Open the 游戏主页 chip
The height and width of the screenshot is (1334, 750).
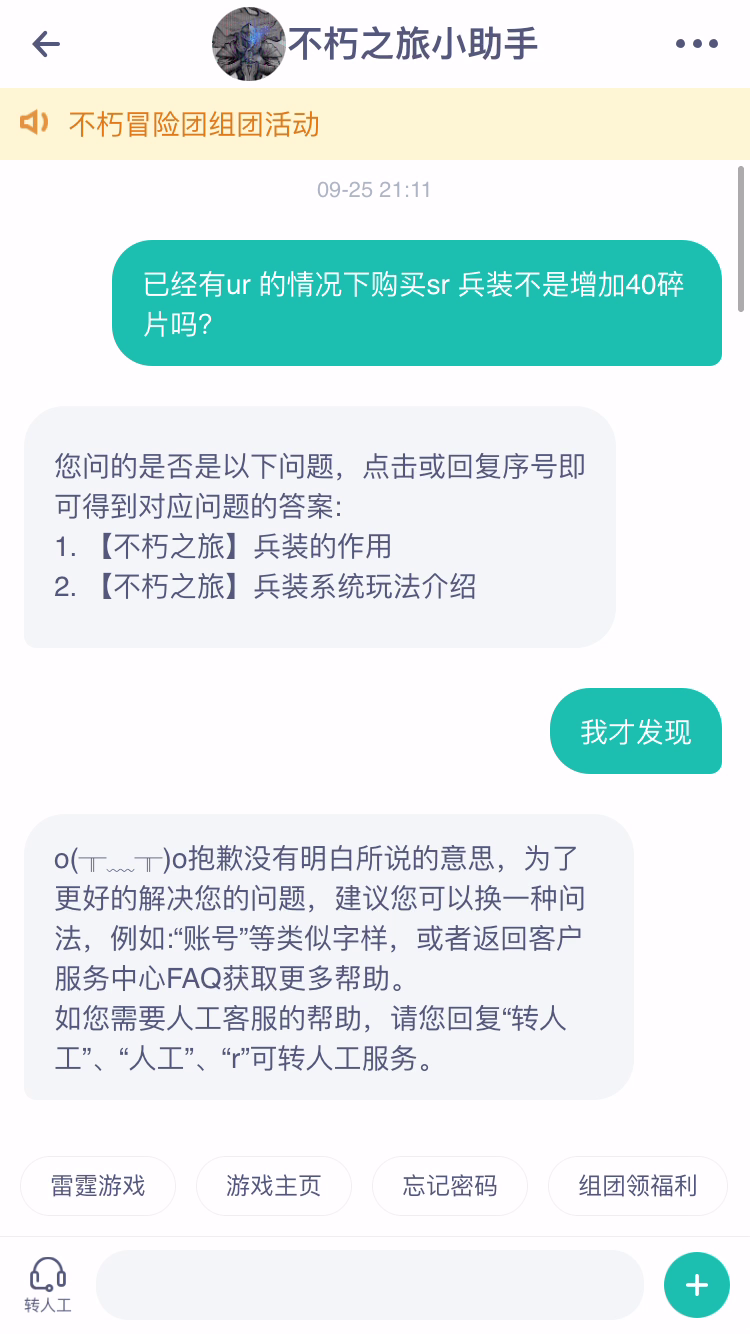[274, 1186]
